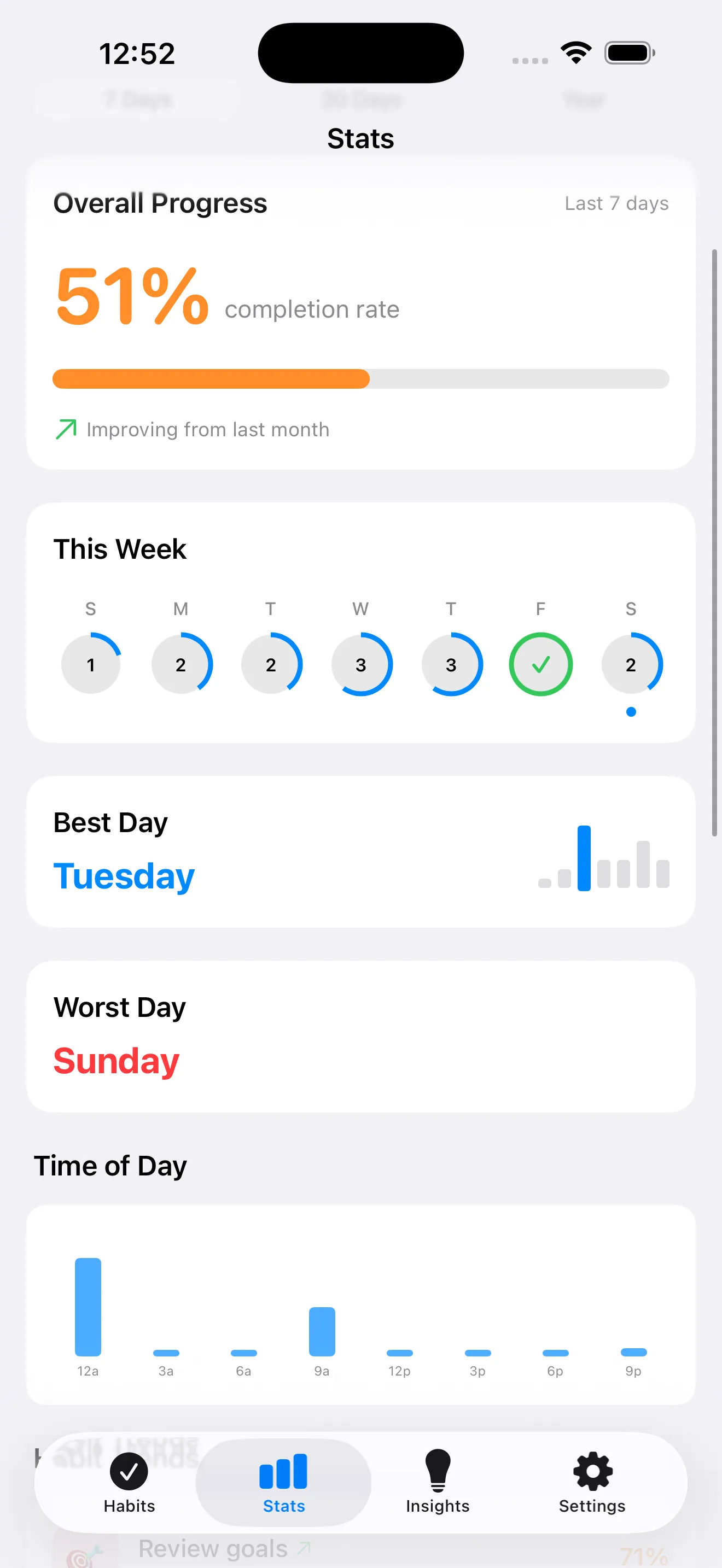Open the Last 7 days selector
722x1568 pixels.
[x=615, y=203]
